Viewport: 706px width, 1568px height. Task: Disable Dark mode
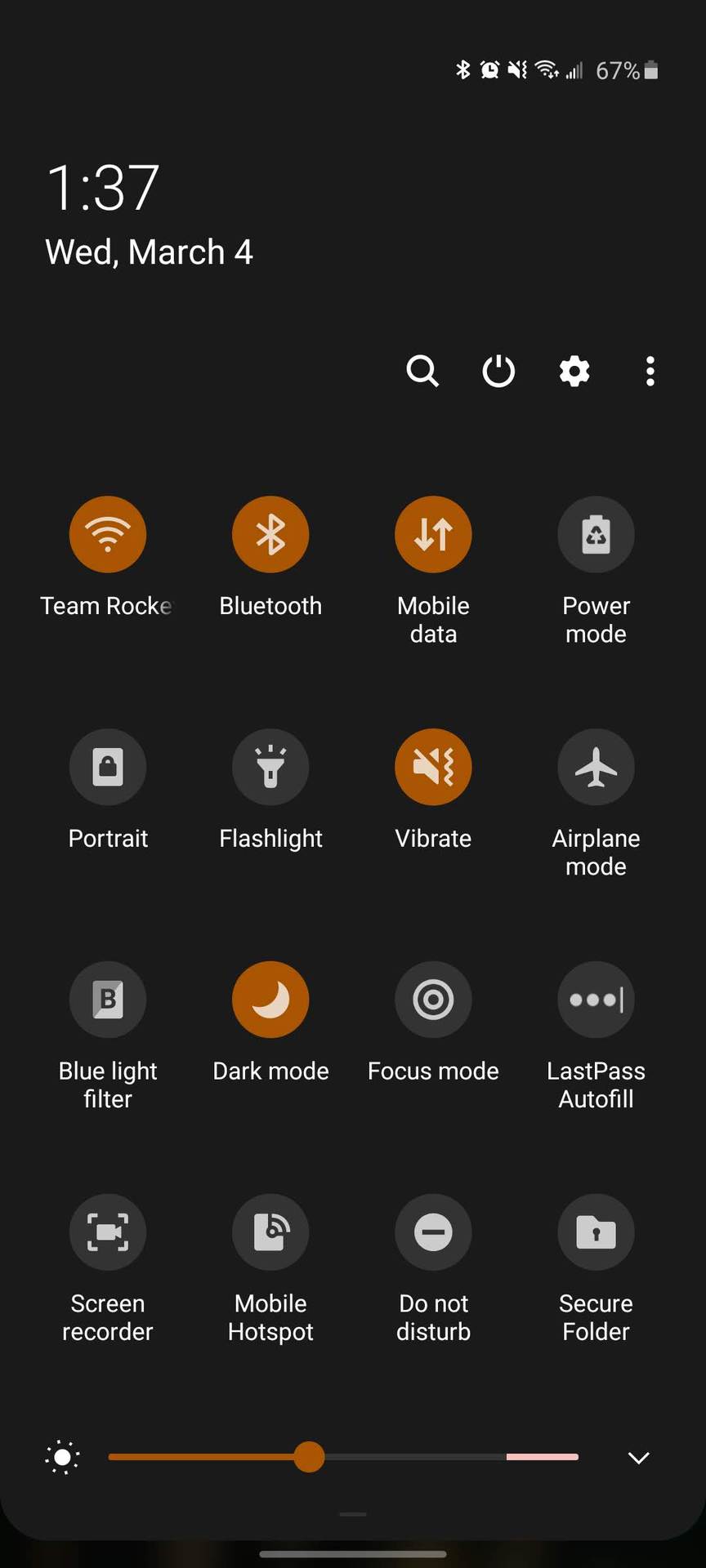[x=270, y=1000]
